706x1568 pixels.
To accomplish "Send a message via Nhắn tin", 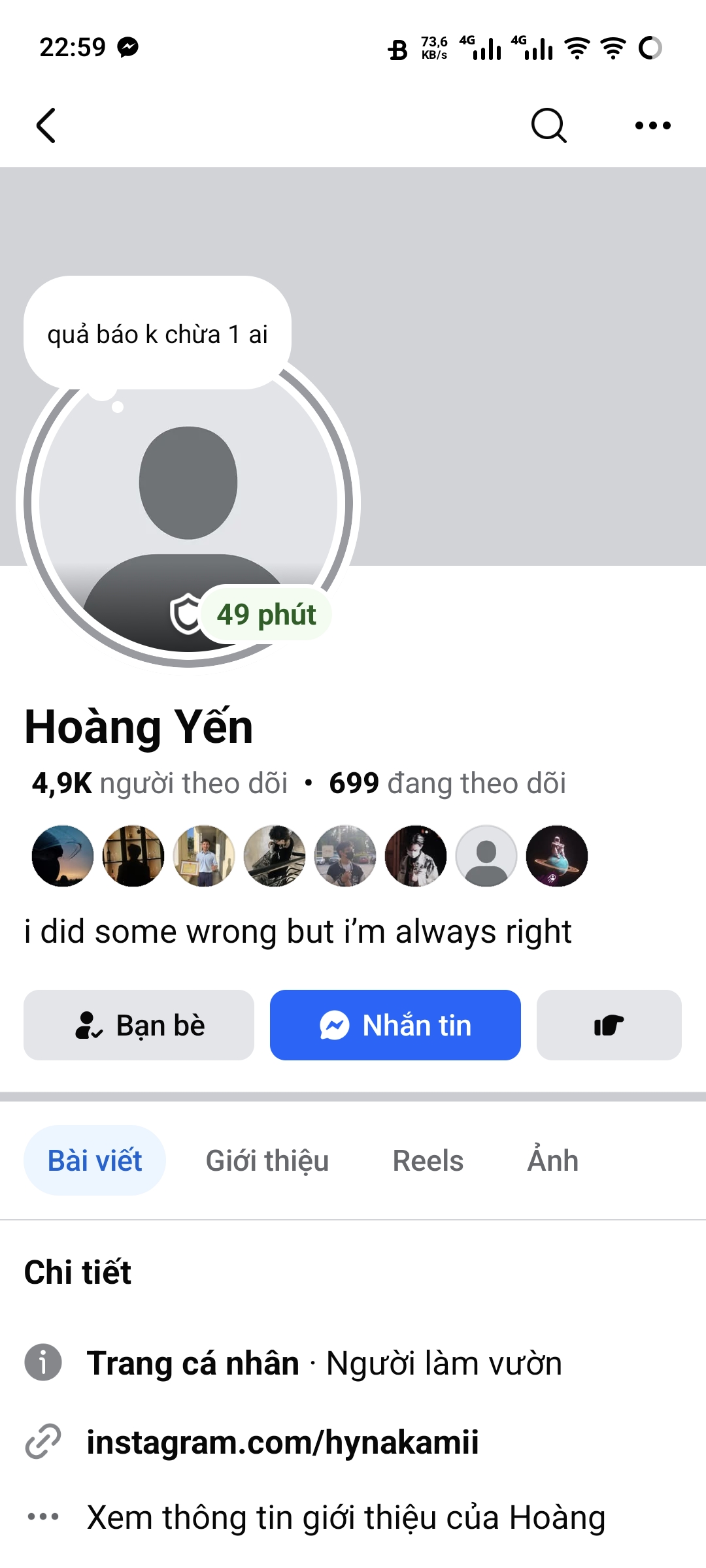I will [395, 1025].
